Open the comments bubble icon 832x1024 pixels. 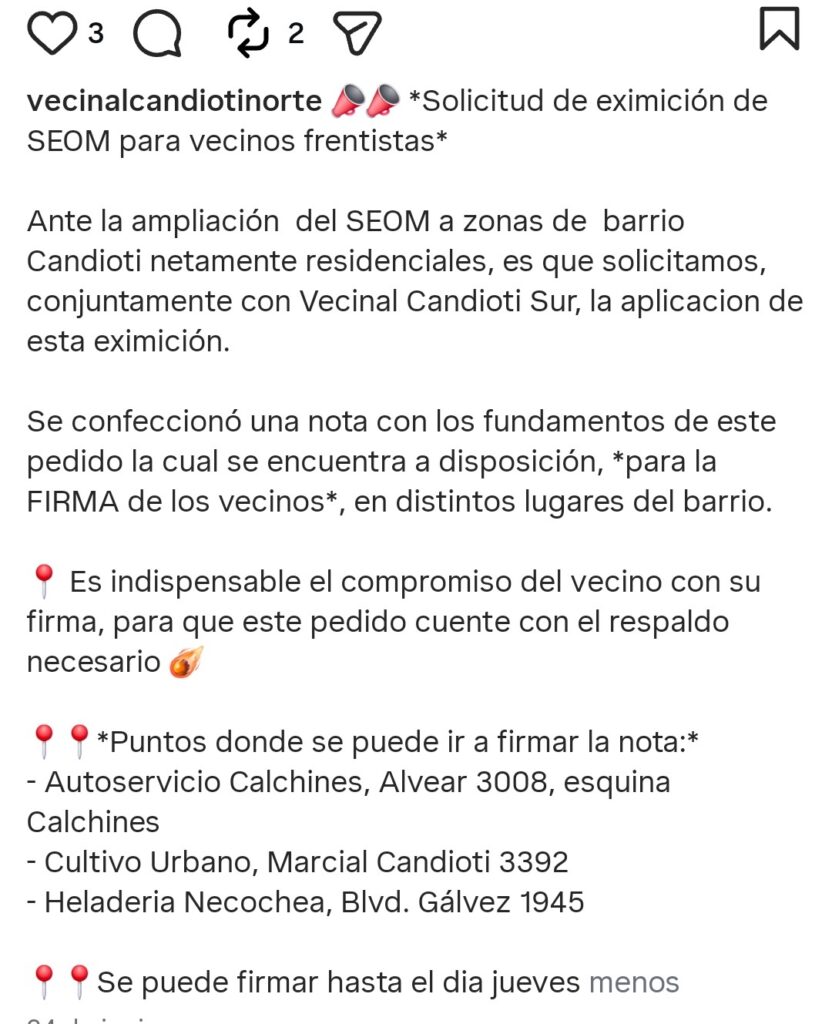pos(157,33)
